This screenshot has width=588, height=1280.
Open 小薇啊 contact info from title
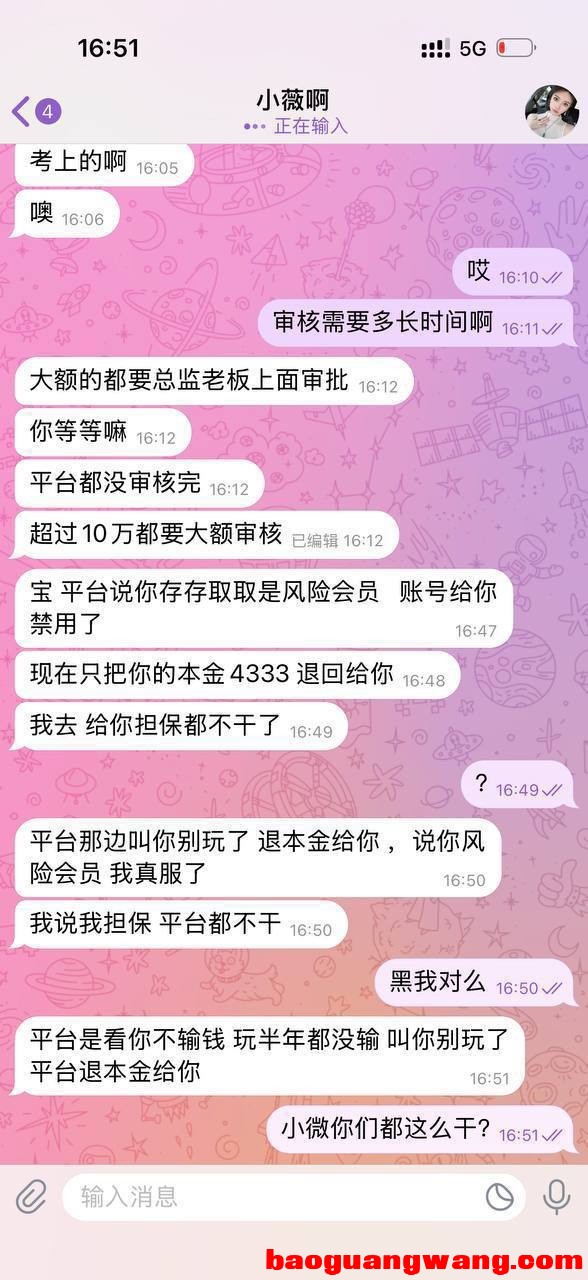coord(293,100)
